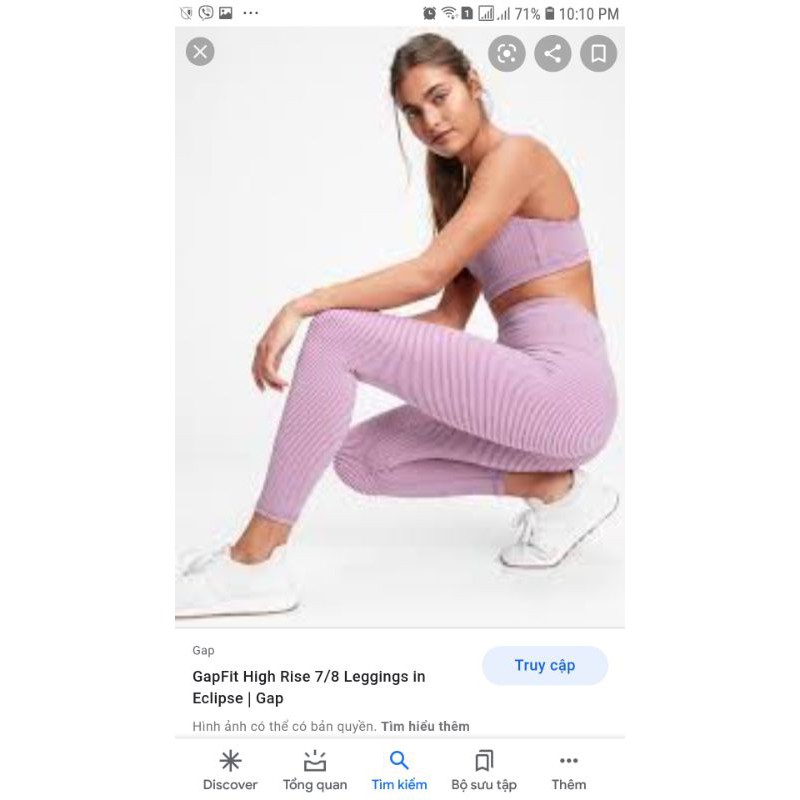
Task: Tap the Truy cập button
Action: click(x=545, y=665)
